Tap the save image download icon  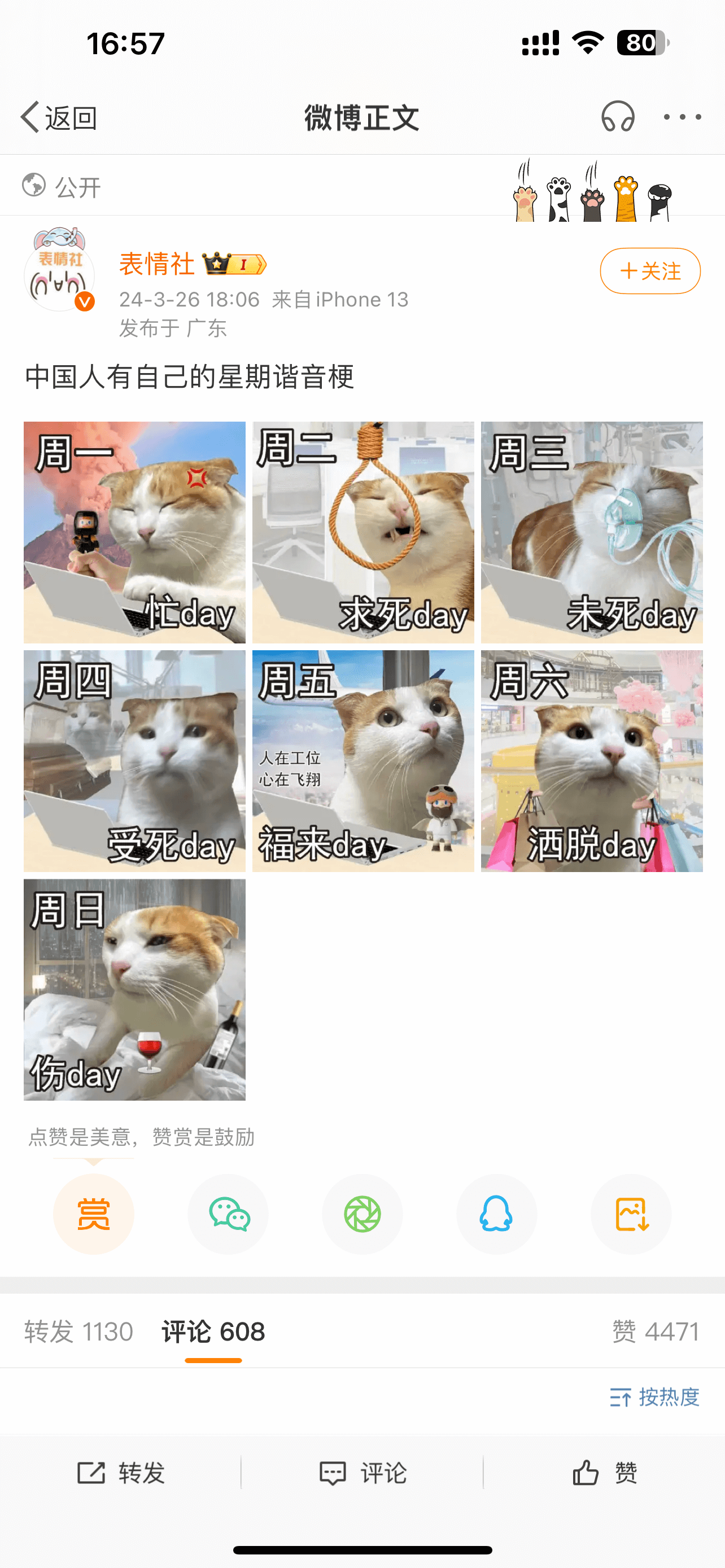(x=631, y=1214)
